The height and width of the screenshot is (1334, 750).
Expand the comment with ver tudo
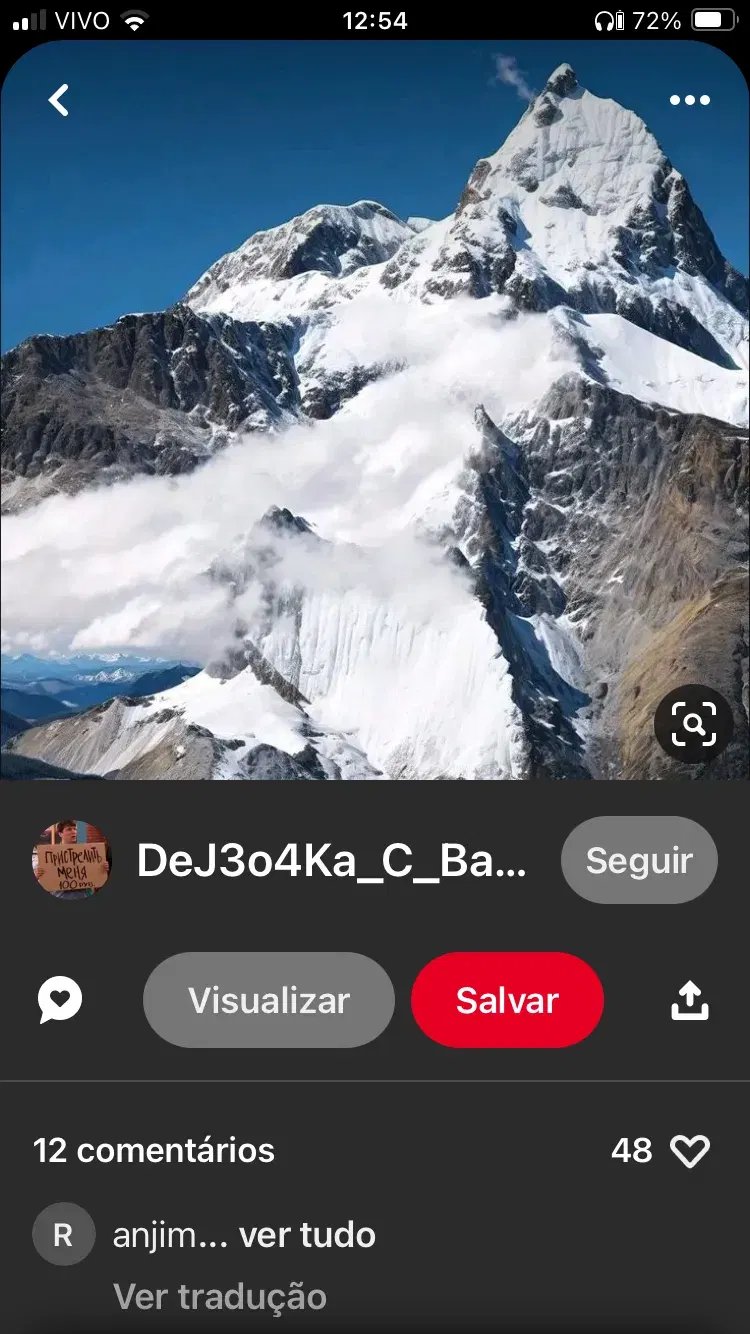pos(307,1235)
